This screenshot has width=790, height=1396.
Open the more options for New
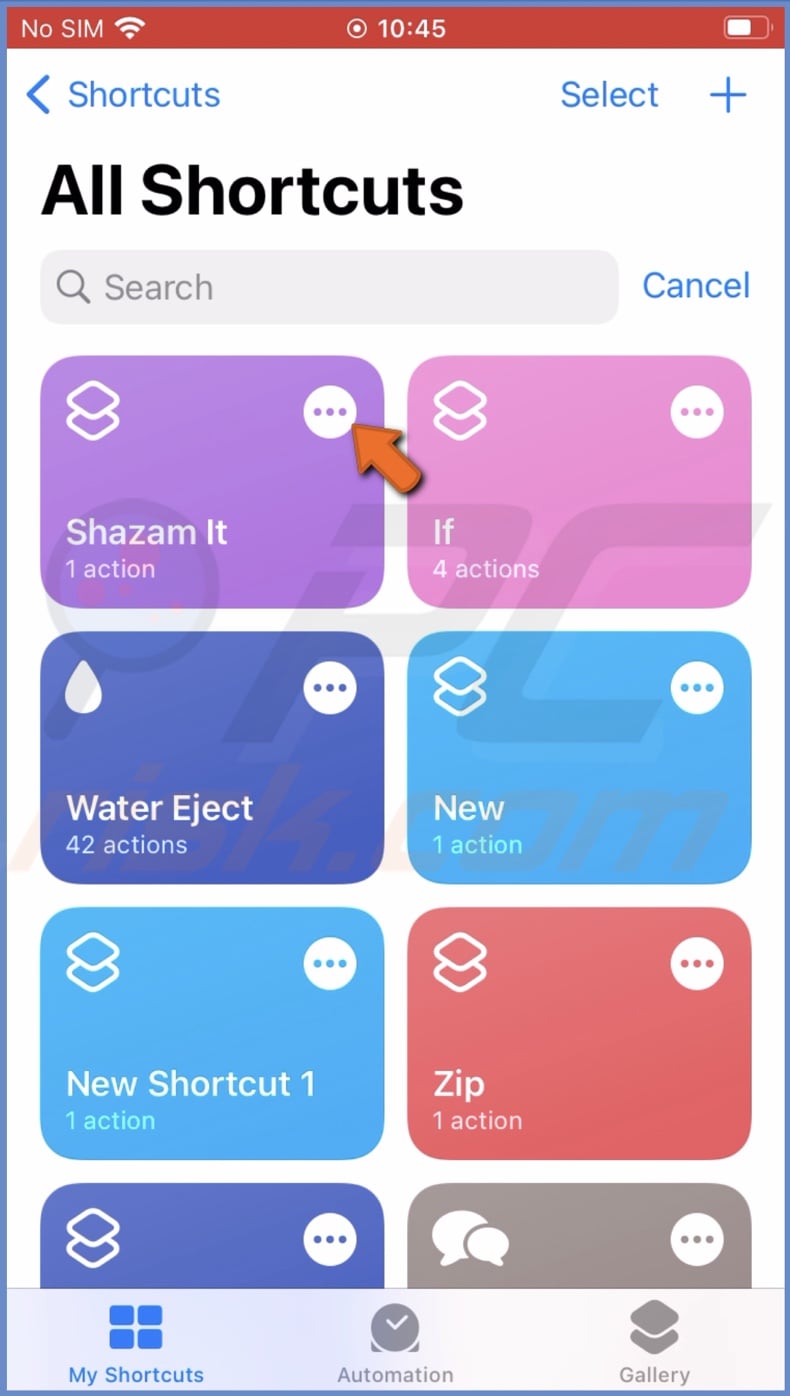(x=697, y=688)
